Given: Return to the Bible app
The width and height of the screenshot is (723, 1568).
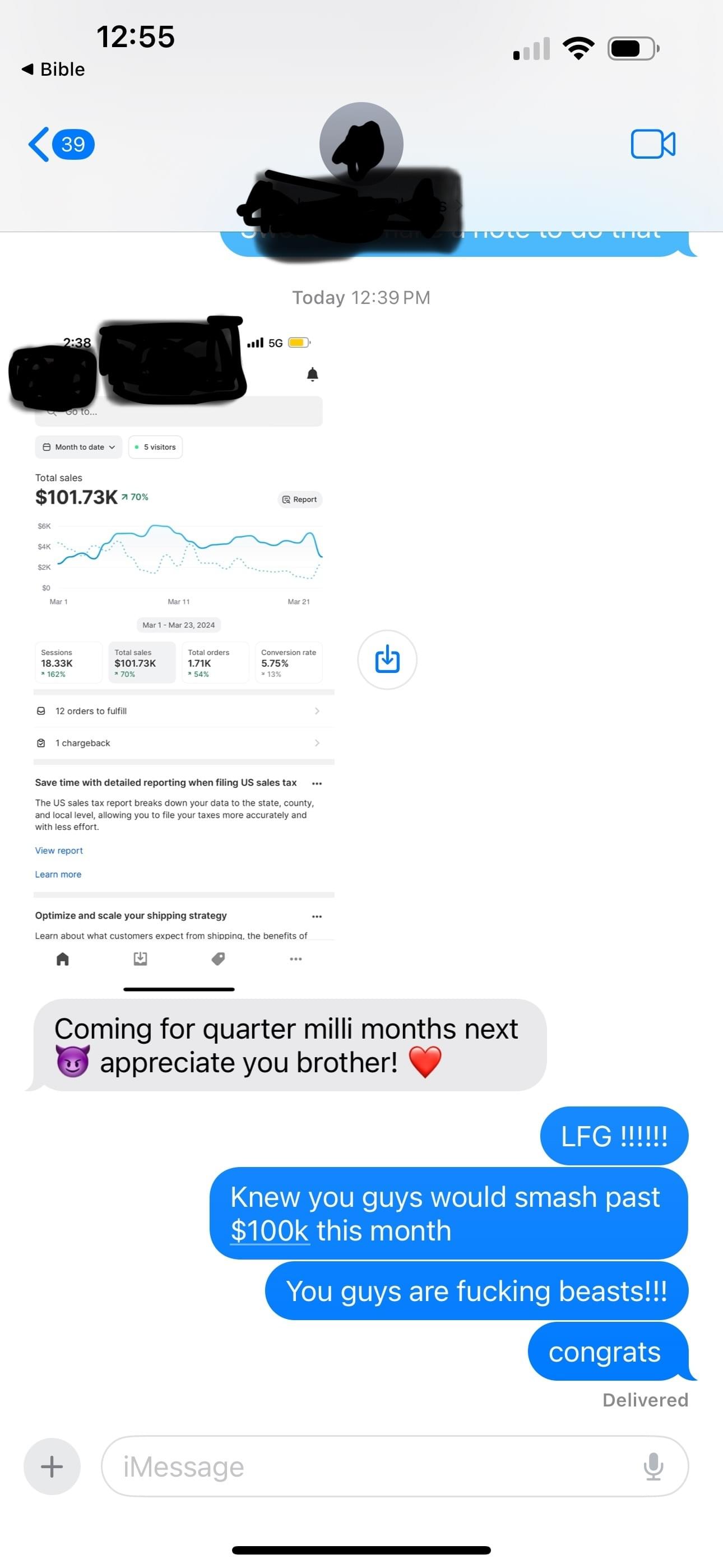Looking at the screenshot, I should click(x=54, y=70).
